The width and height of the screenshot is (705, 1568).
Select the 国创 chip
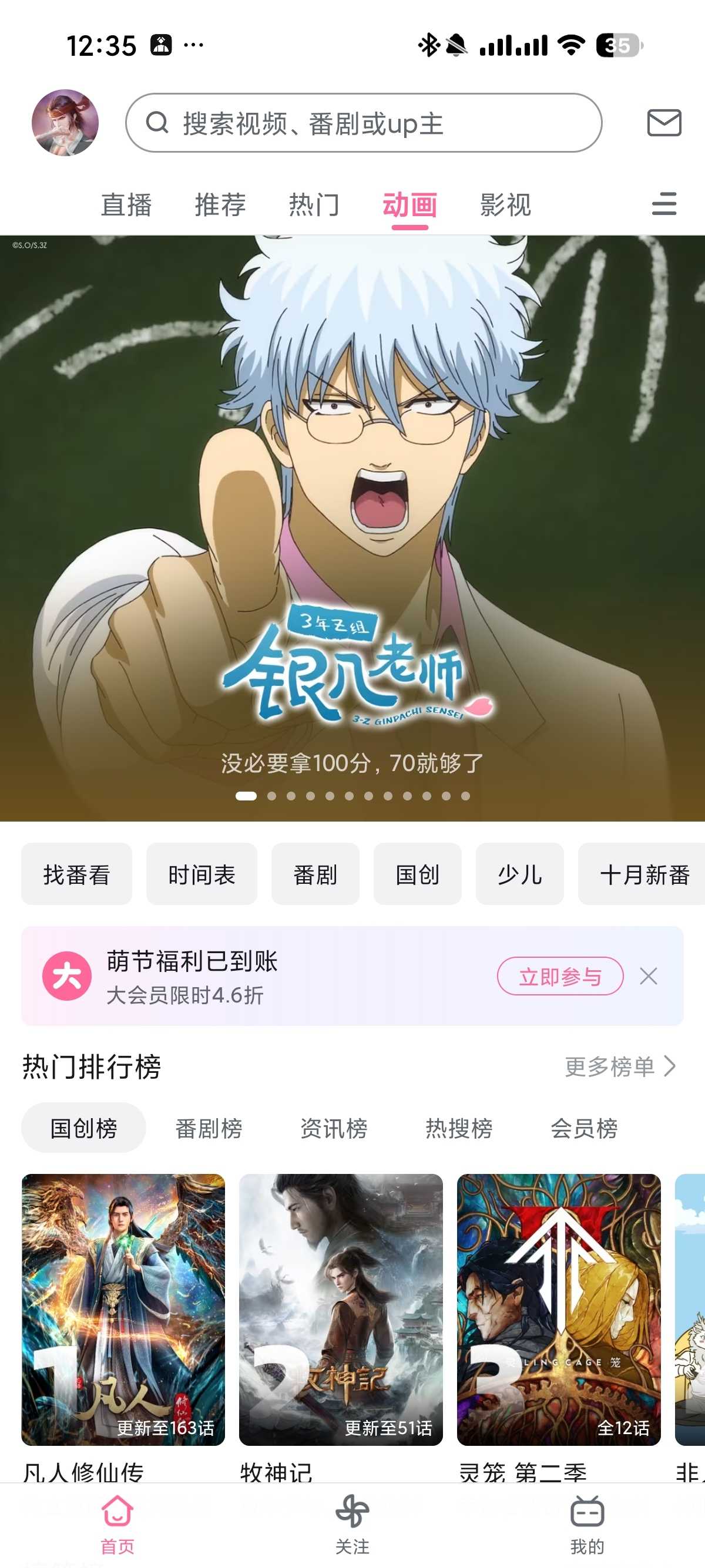tap(418, 874)
